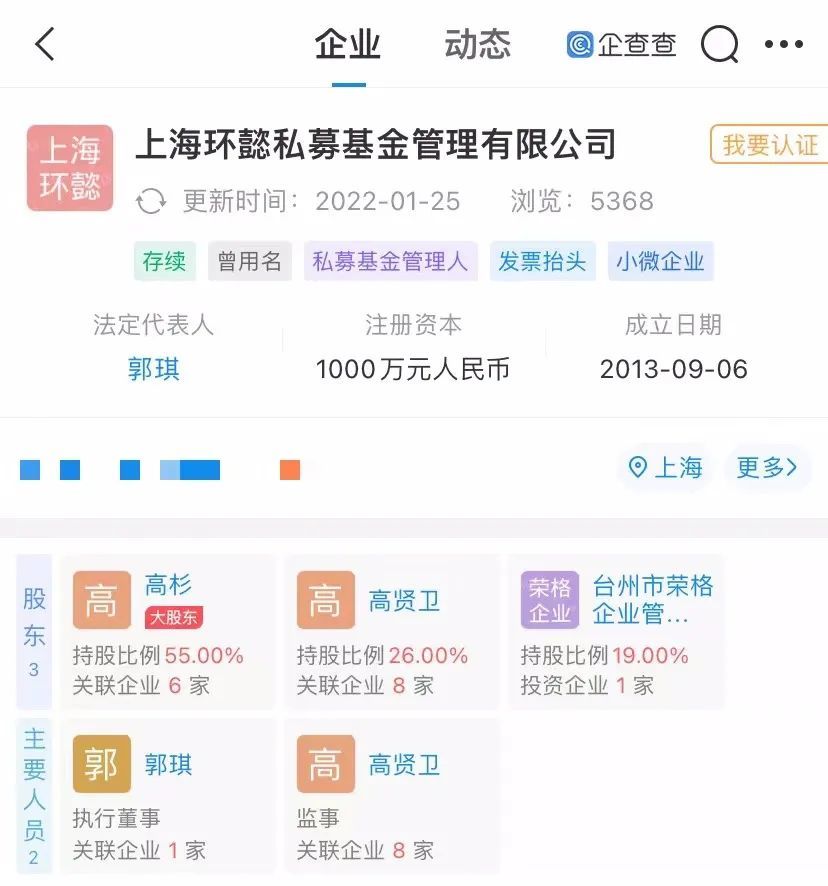
Task: Tap the 上海 location chip
Action: tap(666, 467)
